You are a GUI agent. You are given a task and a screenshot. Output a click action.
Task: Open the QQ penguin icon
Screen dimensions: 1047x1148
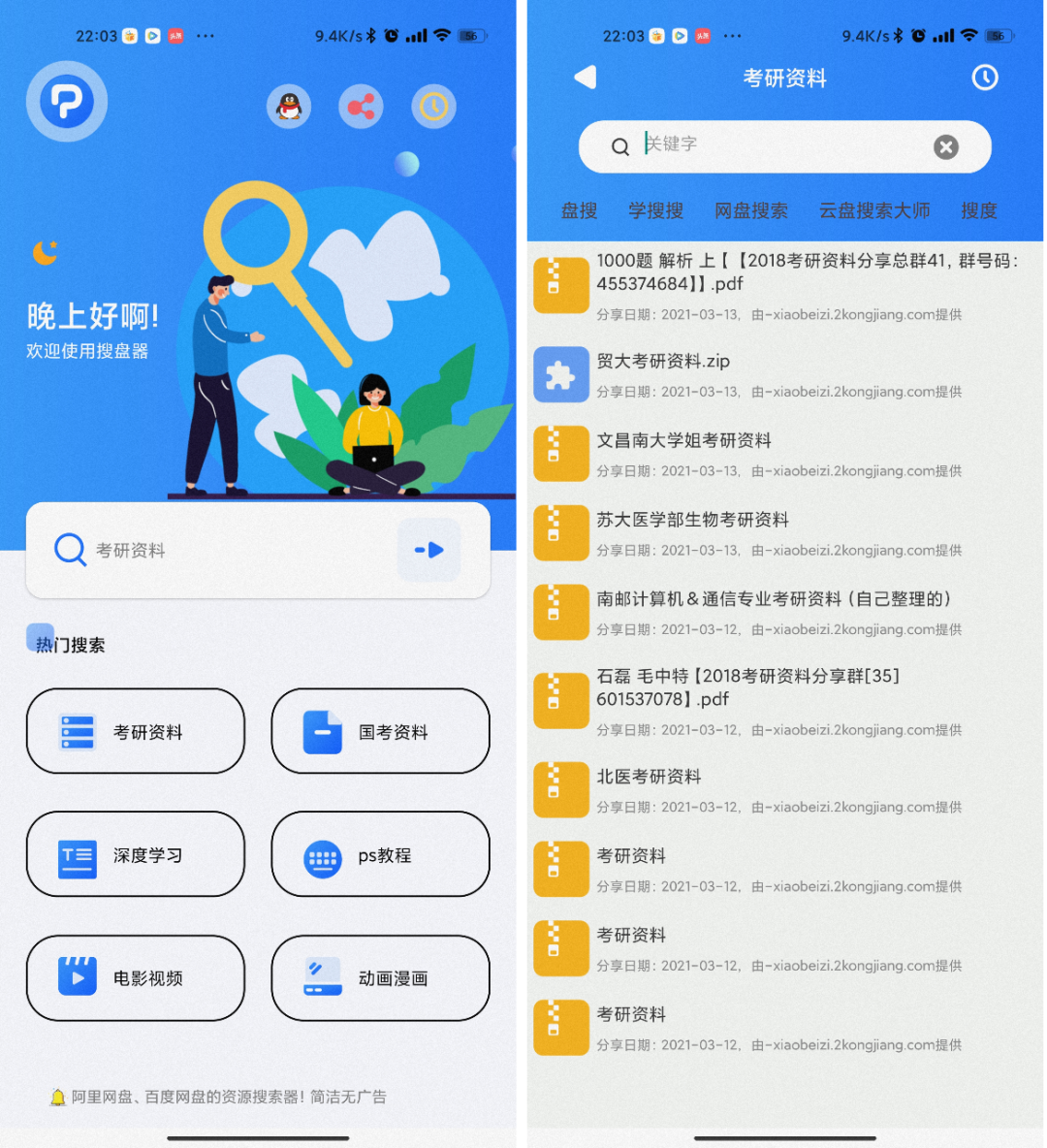point(289,107)
